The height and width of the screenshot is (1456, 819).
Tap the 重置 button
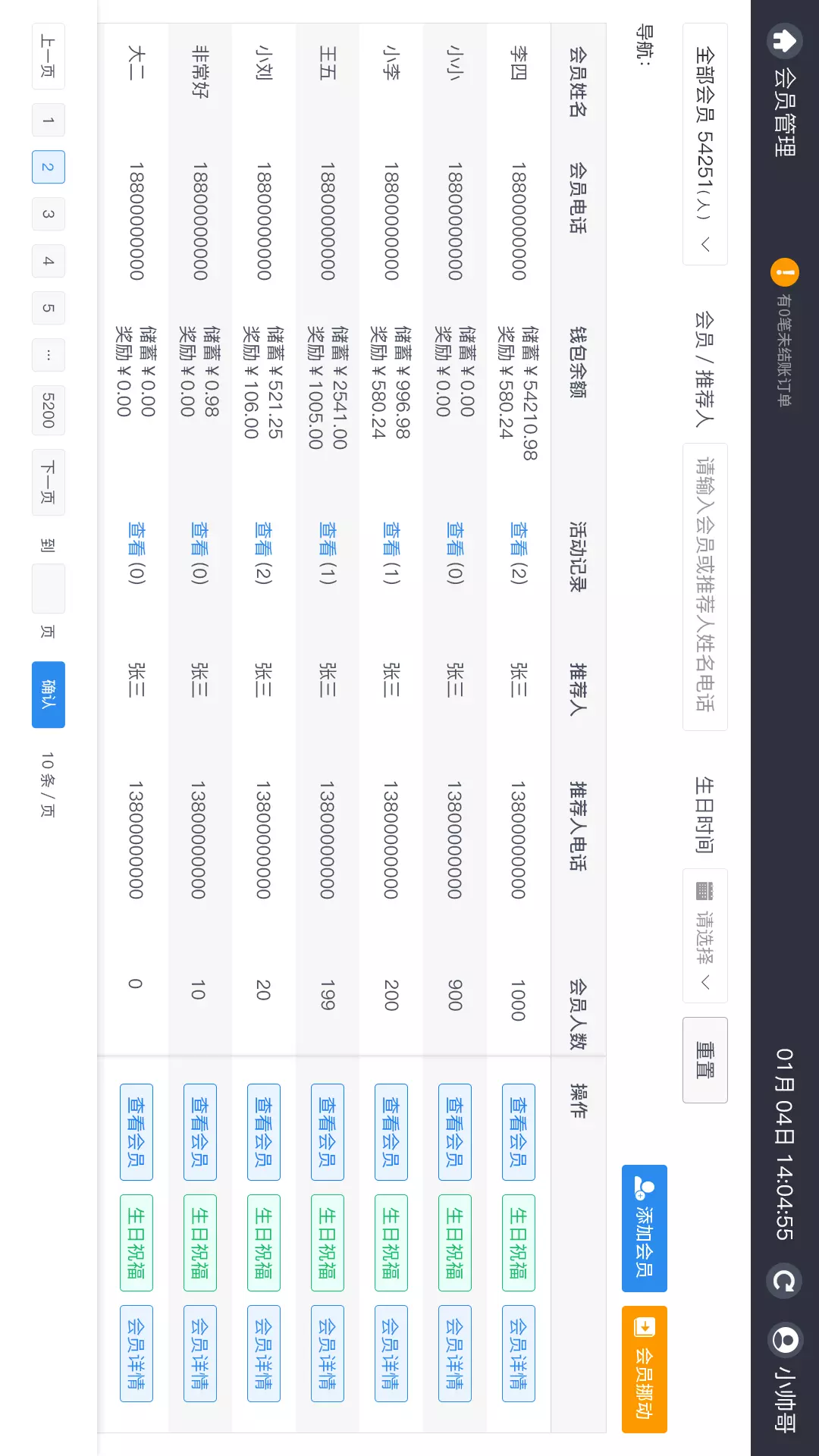click(705, 1060)
